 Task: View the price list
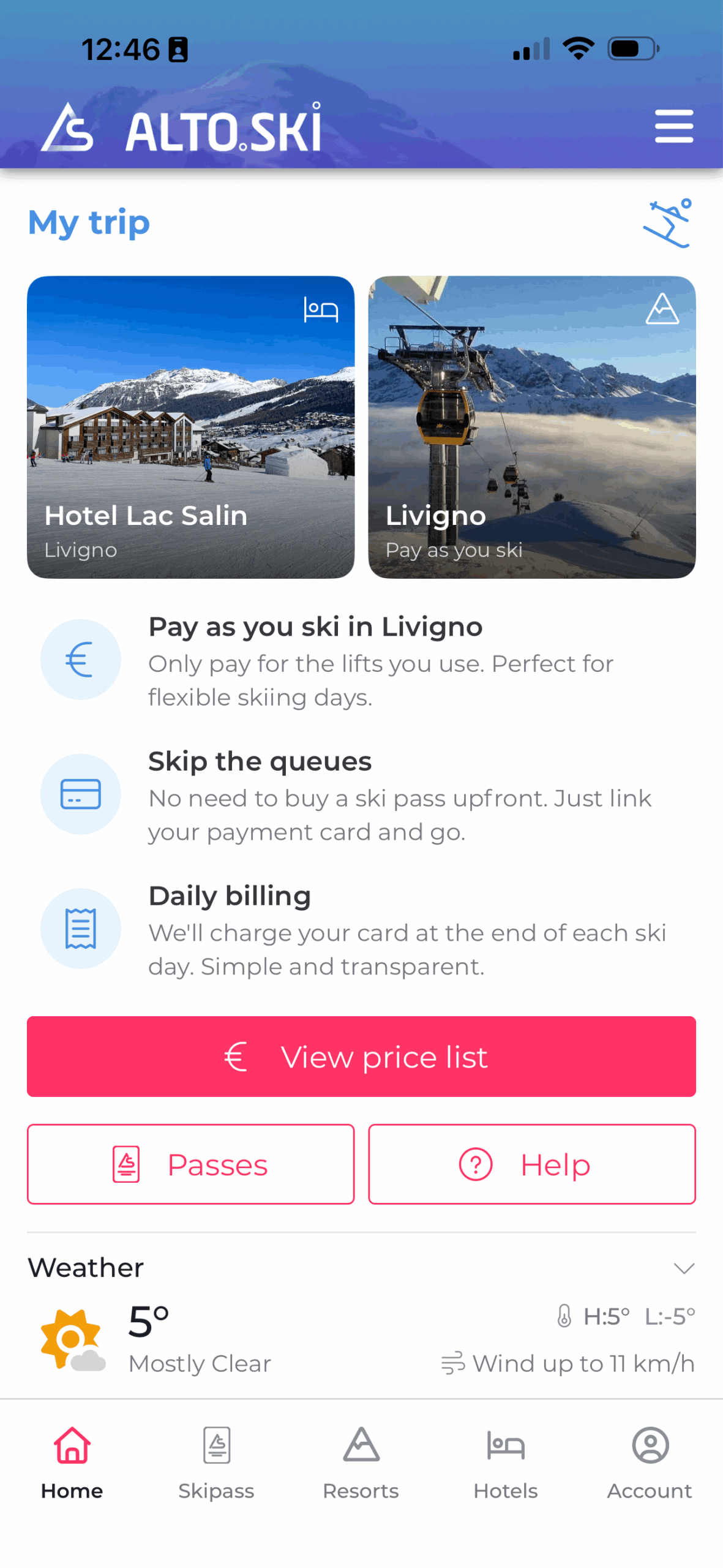(x=361, y=1056)
